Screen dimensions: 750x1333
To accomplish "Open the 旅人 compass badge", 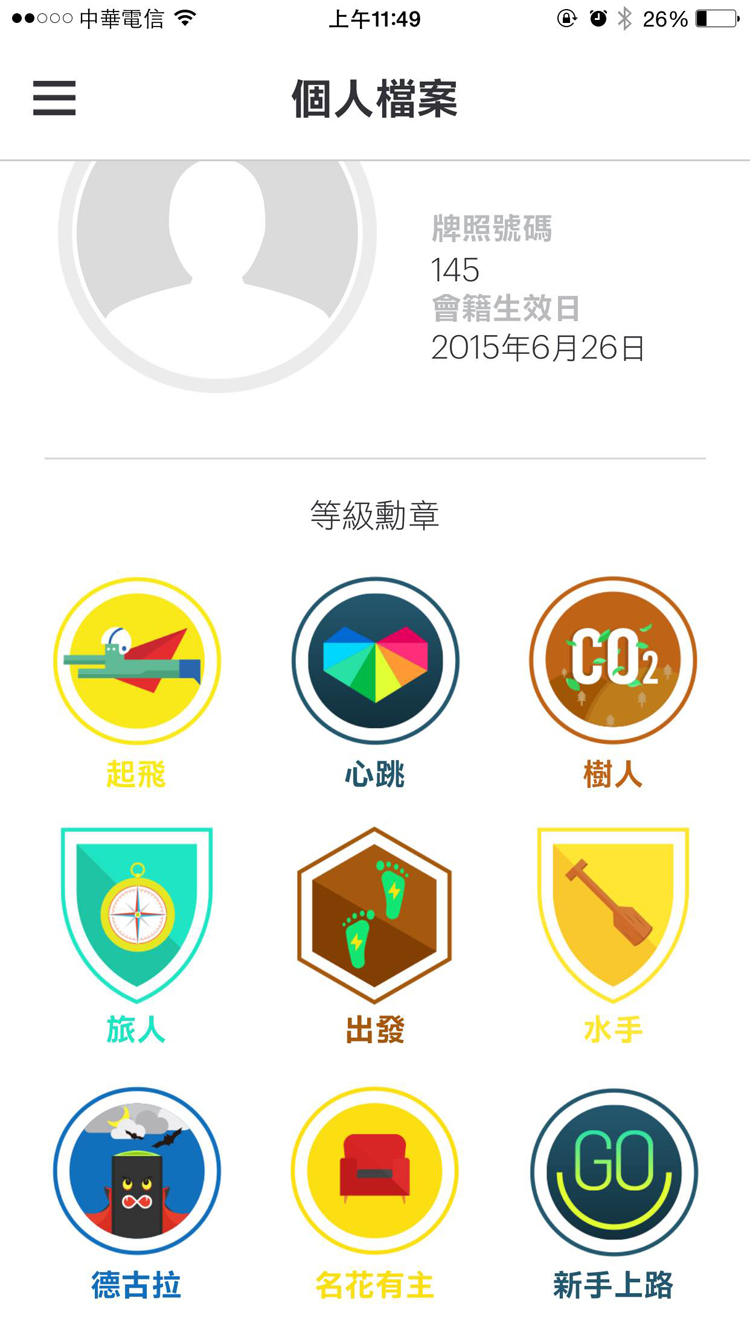I will pos(137,914).
